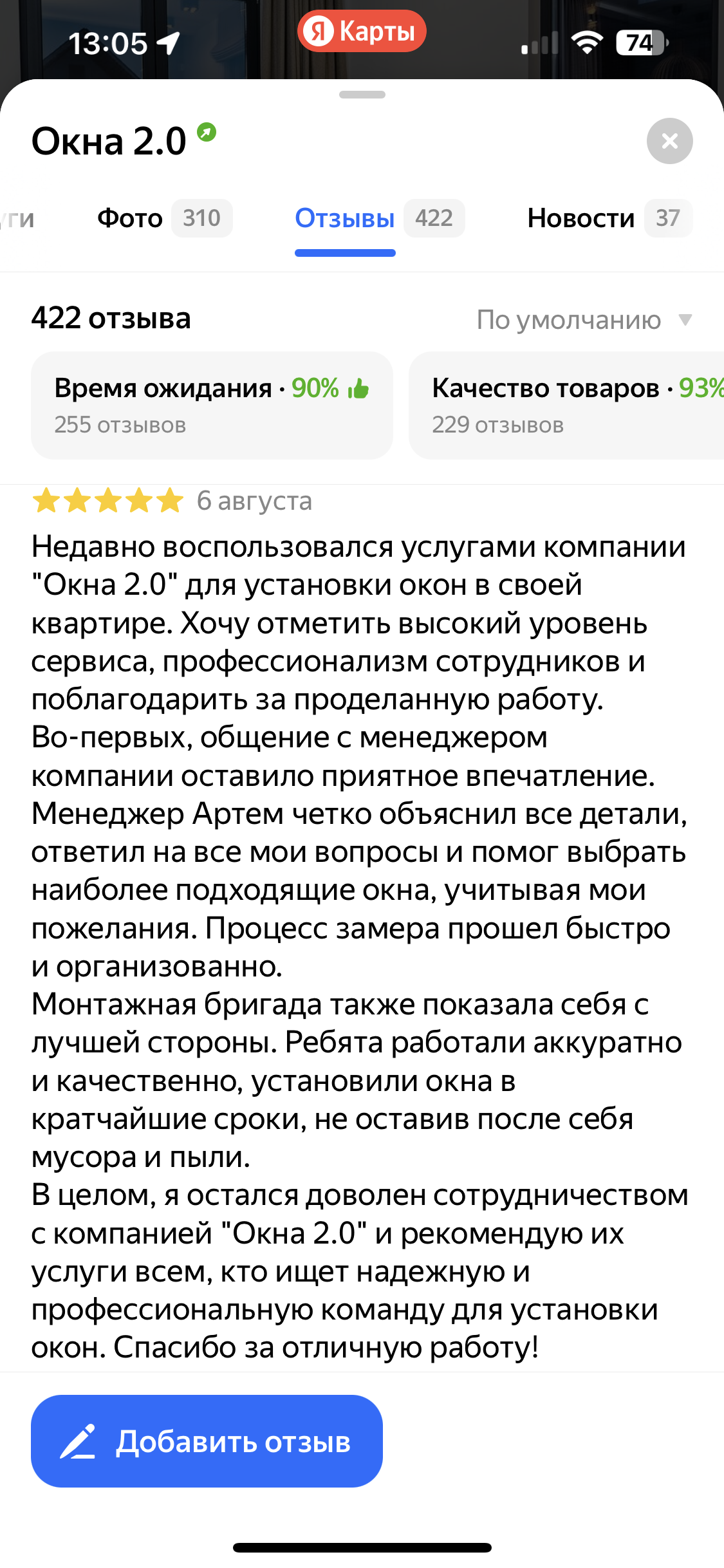Image resolution: width=724 pixels, height=1568 pixels.
Task: Open the По умолчанию sorting dropdown
Action: click(583, 320)
